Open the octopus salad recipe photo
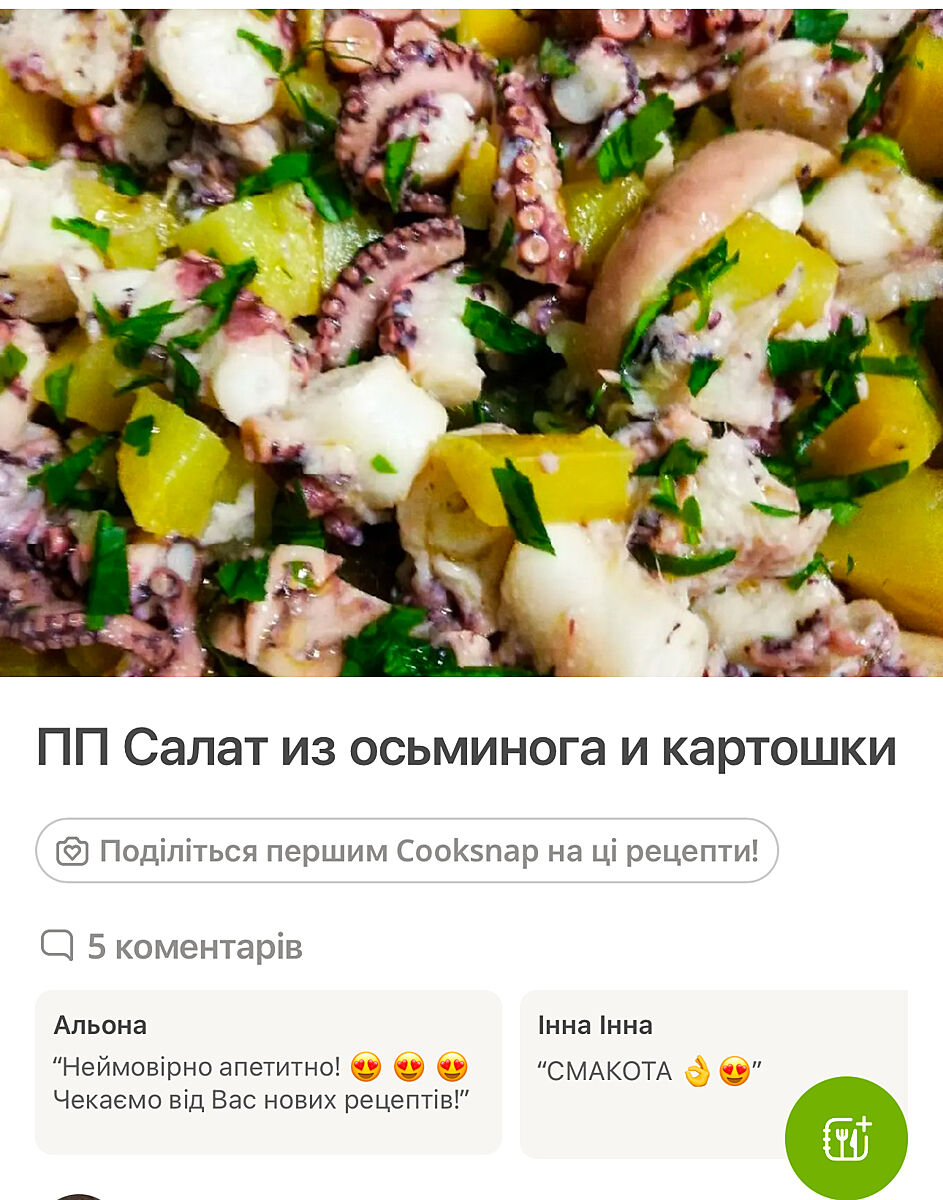This screenshot has height=1200, width=943. click(471, 340)
